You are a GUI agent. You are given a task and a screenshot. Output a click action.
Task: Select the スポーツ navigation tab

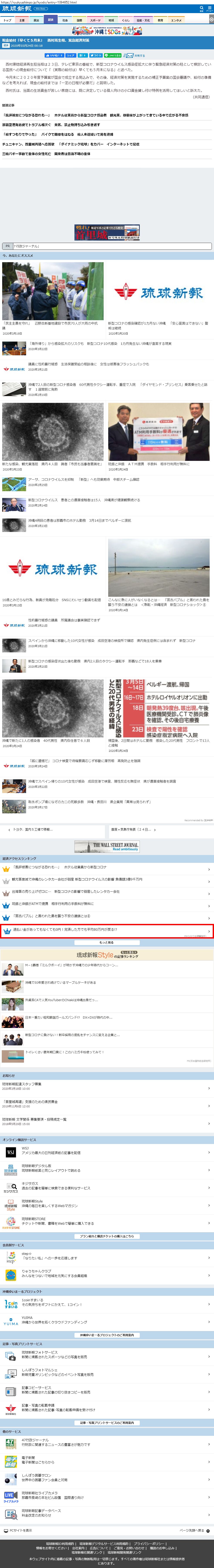95,20
